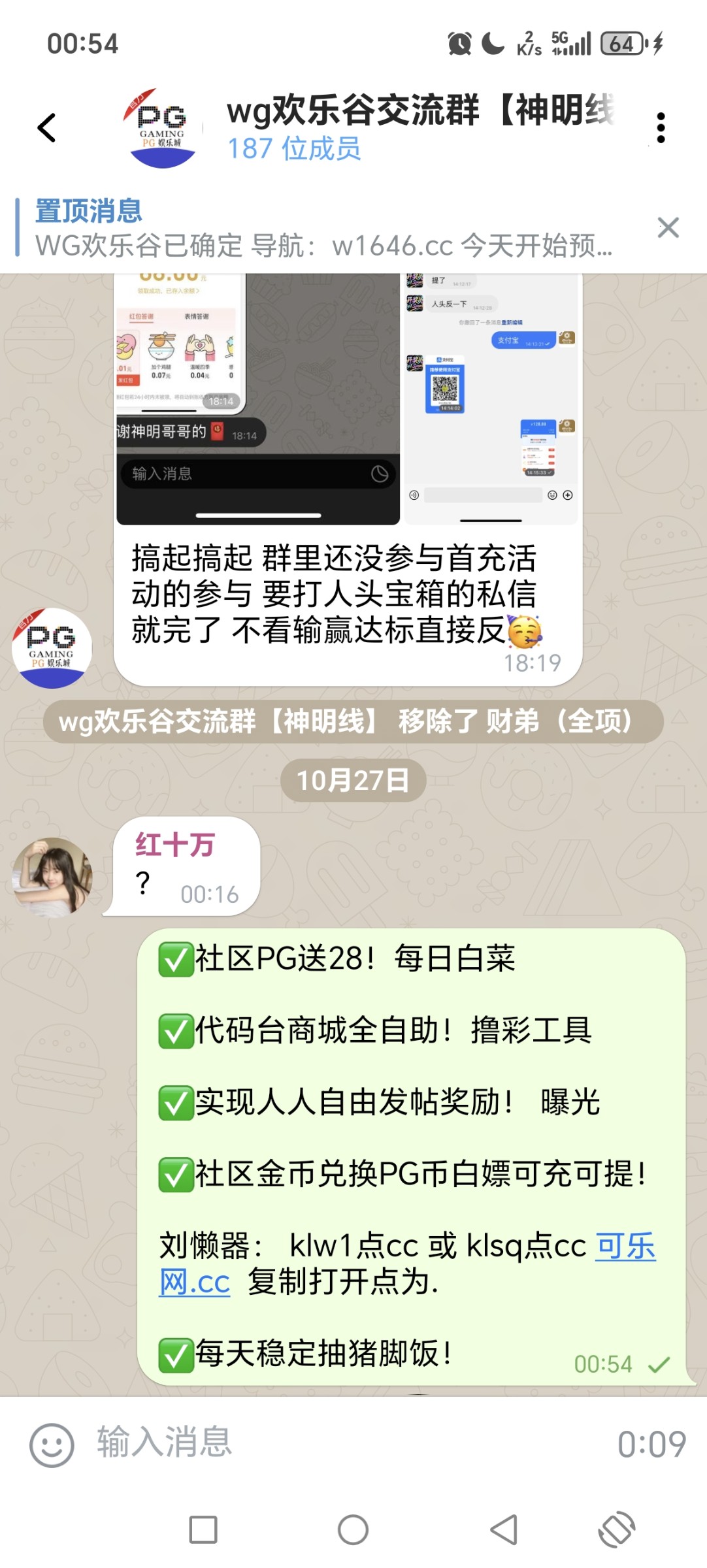Open the PG娱乐城 group avatar
The width and height of the screenshot is (707, 1568).
[x=162, y=127]
